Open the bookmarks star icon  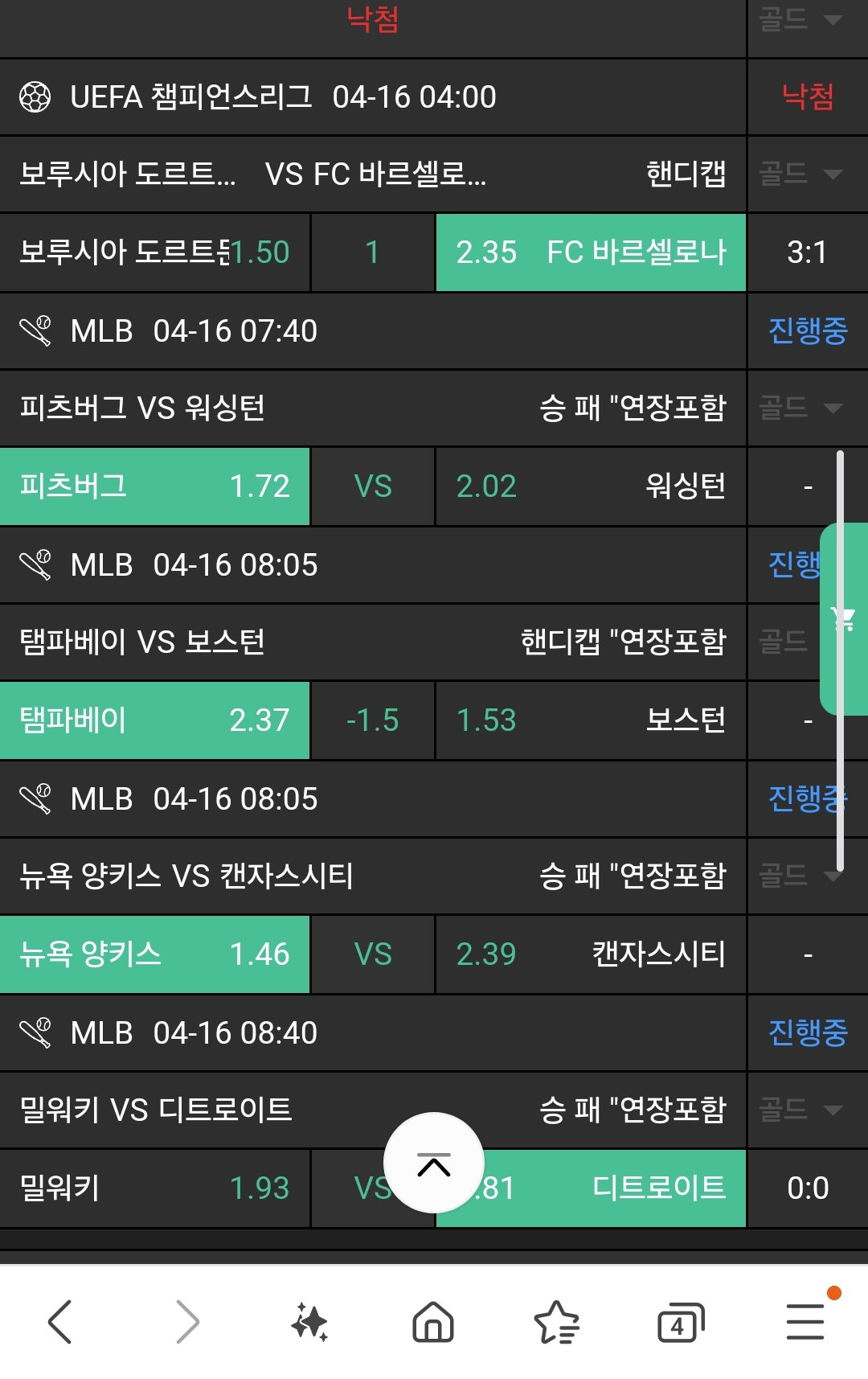click(556, 1321)
